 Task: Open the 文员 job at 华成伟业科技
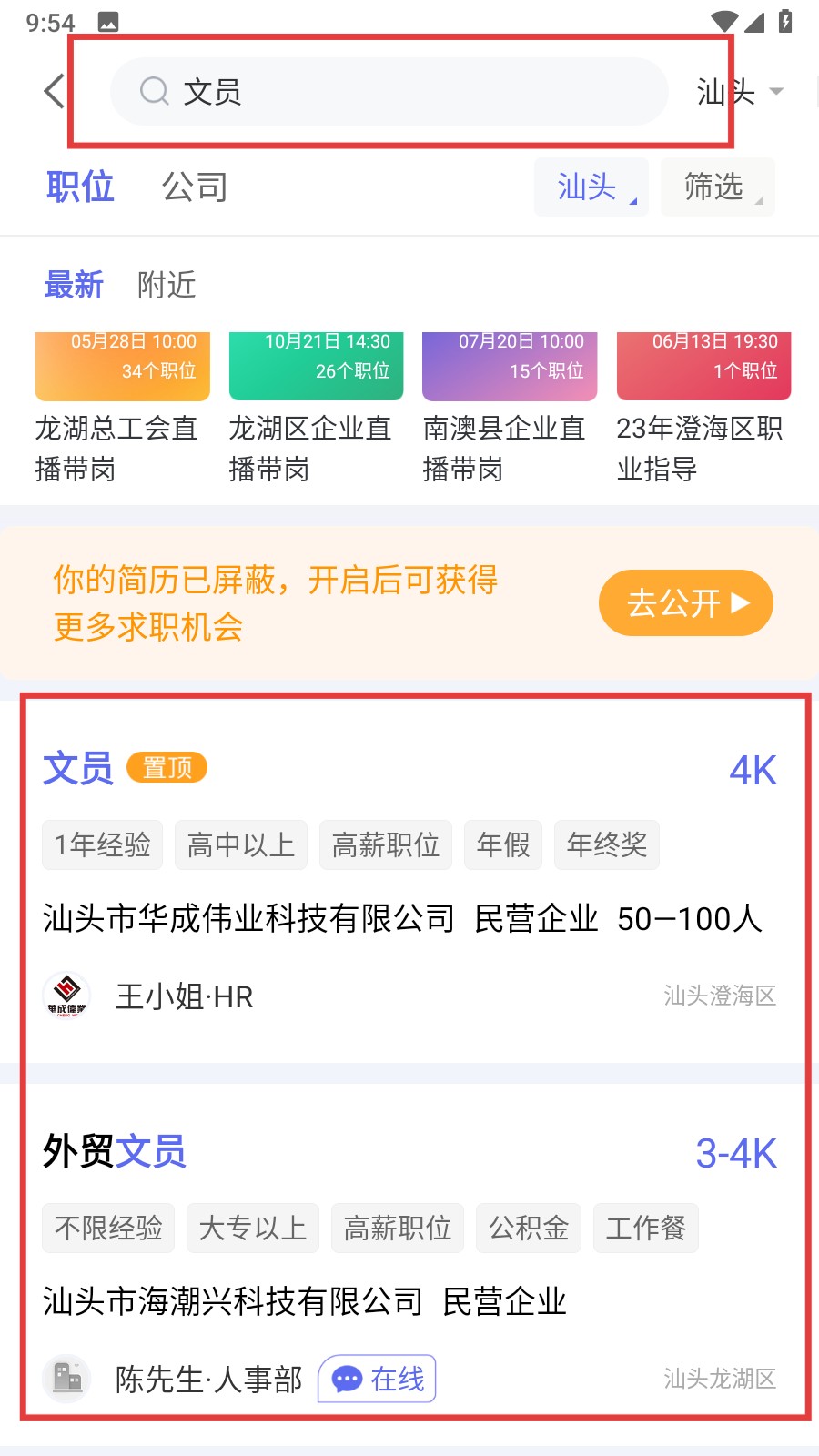tap(409, 878)
